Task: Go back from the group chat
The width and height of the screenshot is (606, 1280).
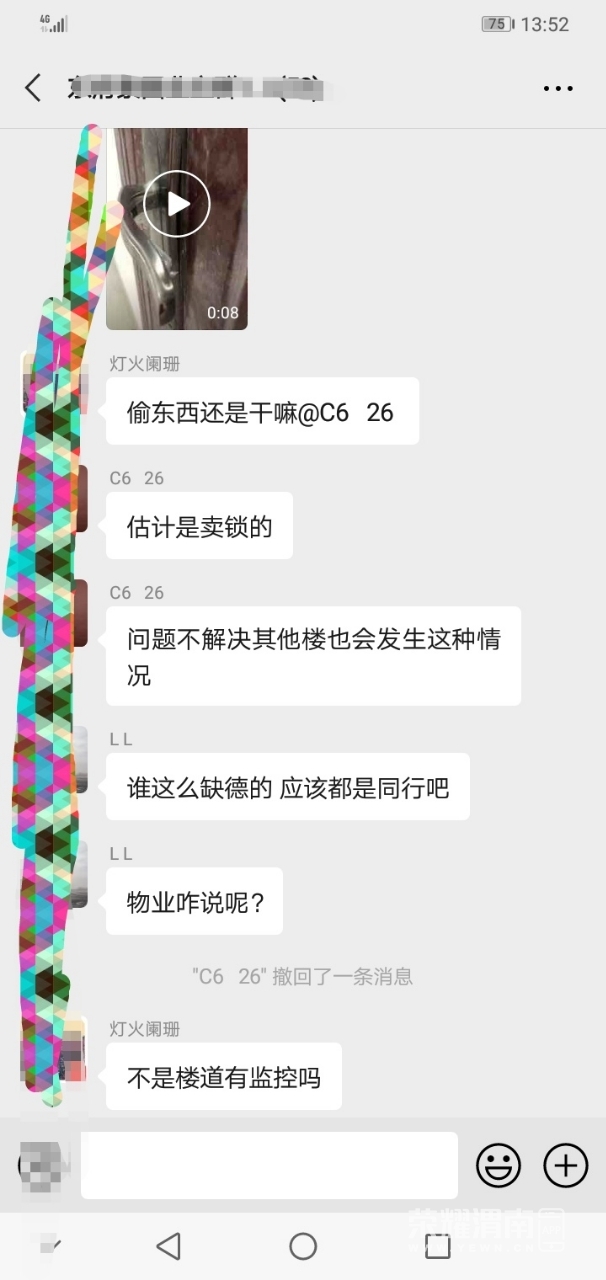Action: (x=33, y=88)
